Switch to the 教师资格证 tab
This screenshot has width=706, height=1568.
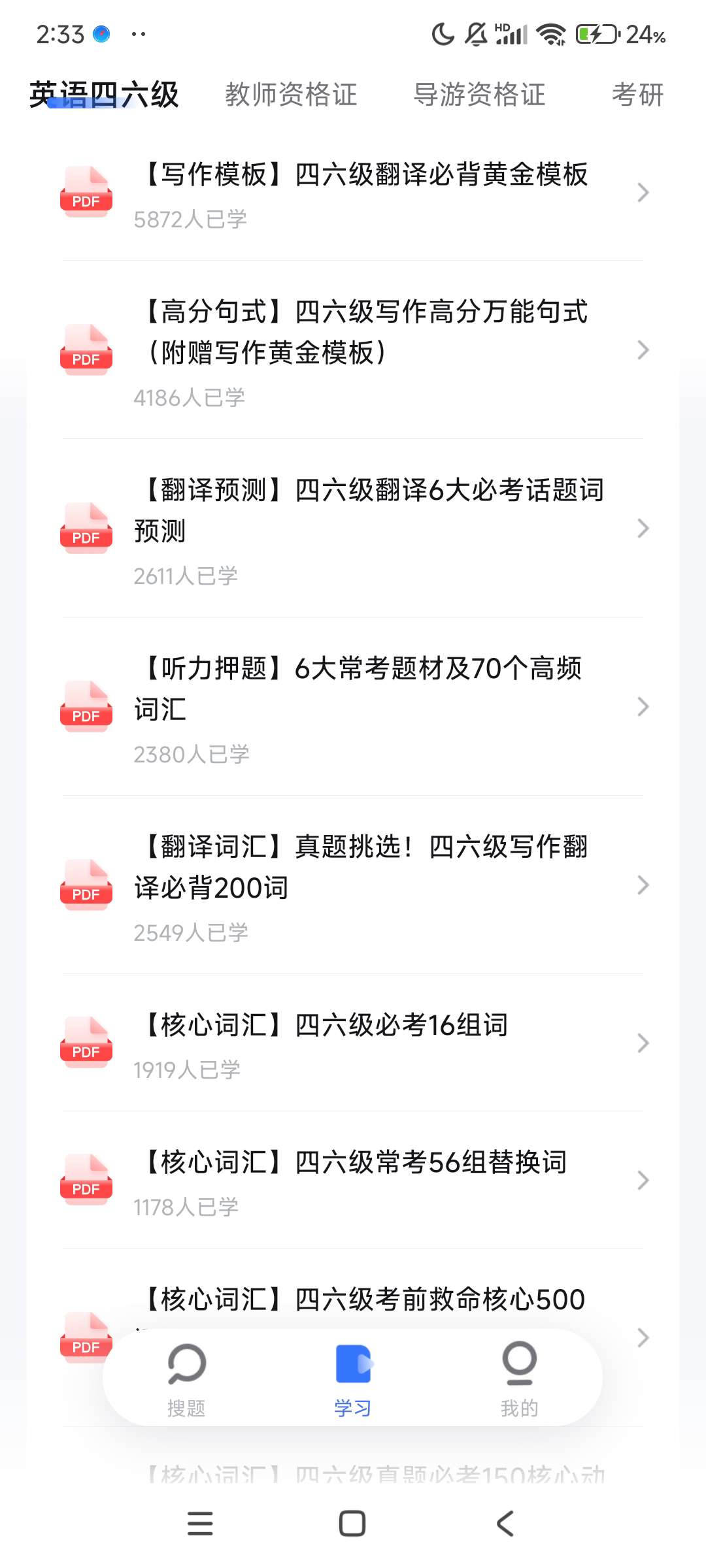pyautogui.click(x=291, y=95)
